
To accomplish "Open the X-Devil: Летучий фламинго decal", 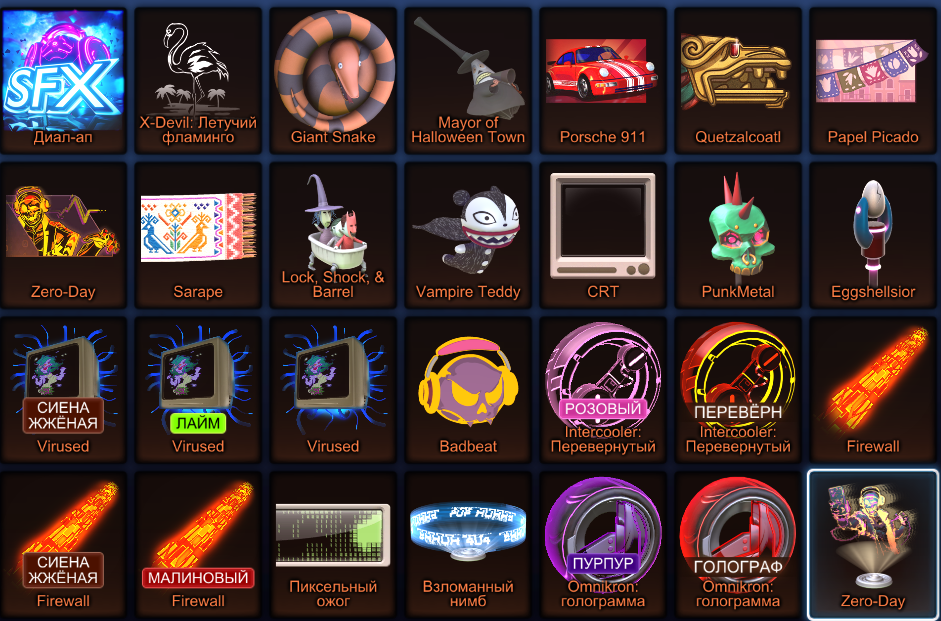I will coord(198,80).
